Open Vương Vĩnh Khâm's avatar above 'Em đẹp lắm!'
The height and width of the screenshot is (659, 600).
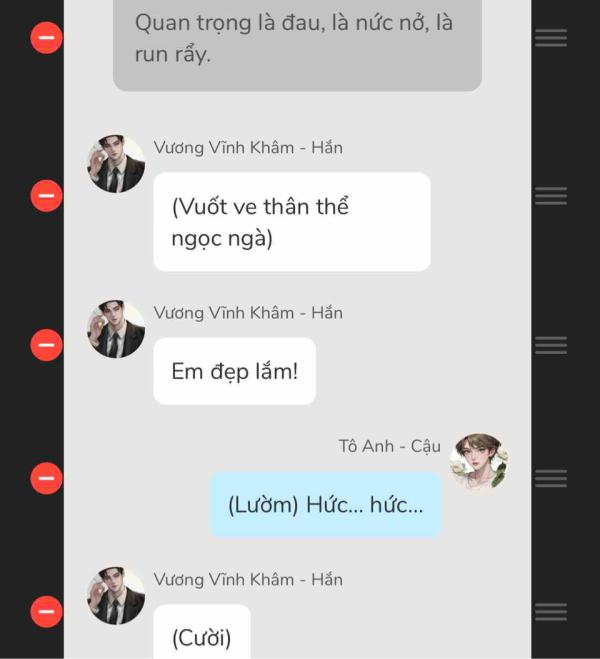[x=116, y=329]
